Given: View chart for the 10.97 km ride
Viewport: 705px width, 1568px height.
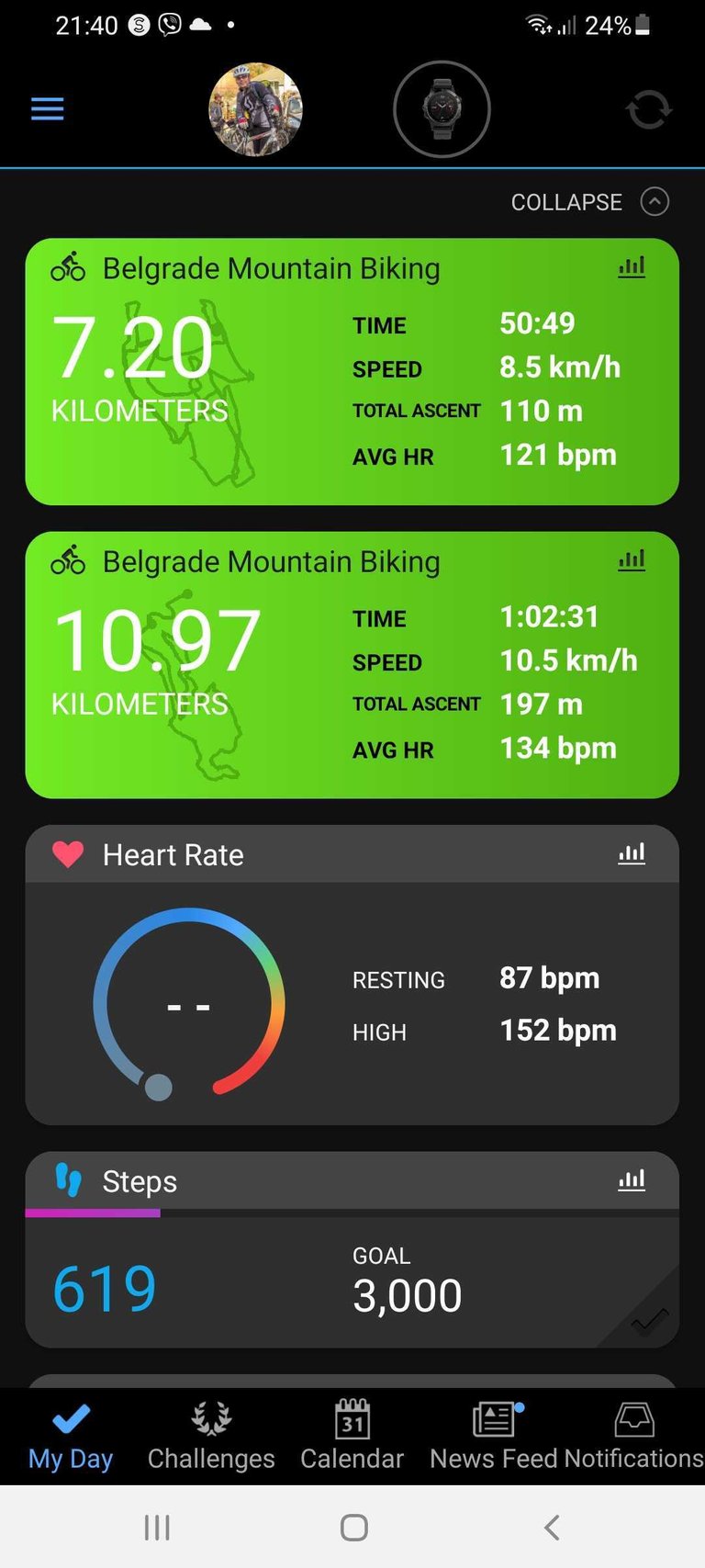Looking at the screenshot, I should click(632, 560).
